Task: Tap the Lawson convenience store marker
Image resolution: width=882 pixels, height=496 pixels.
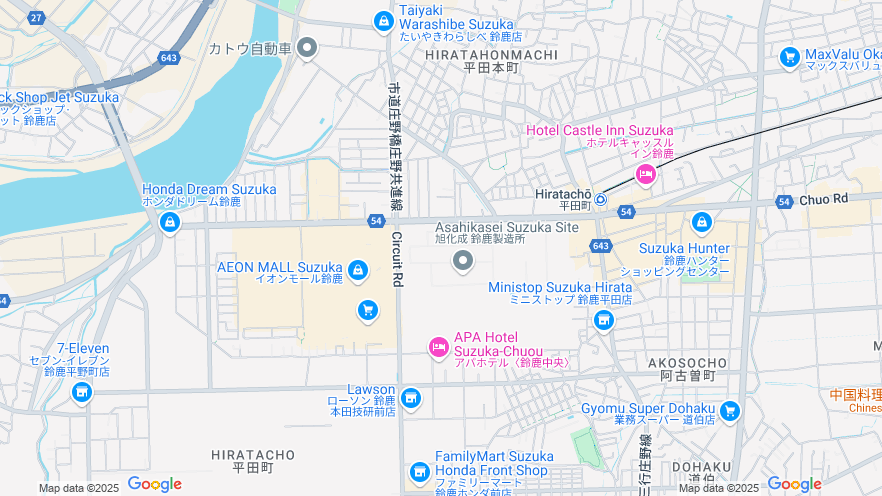Action: click(x=411, y=400)
